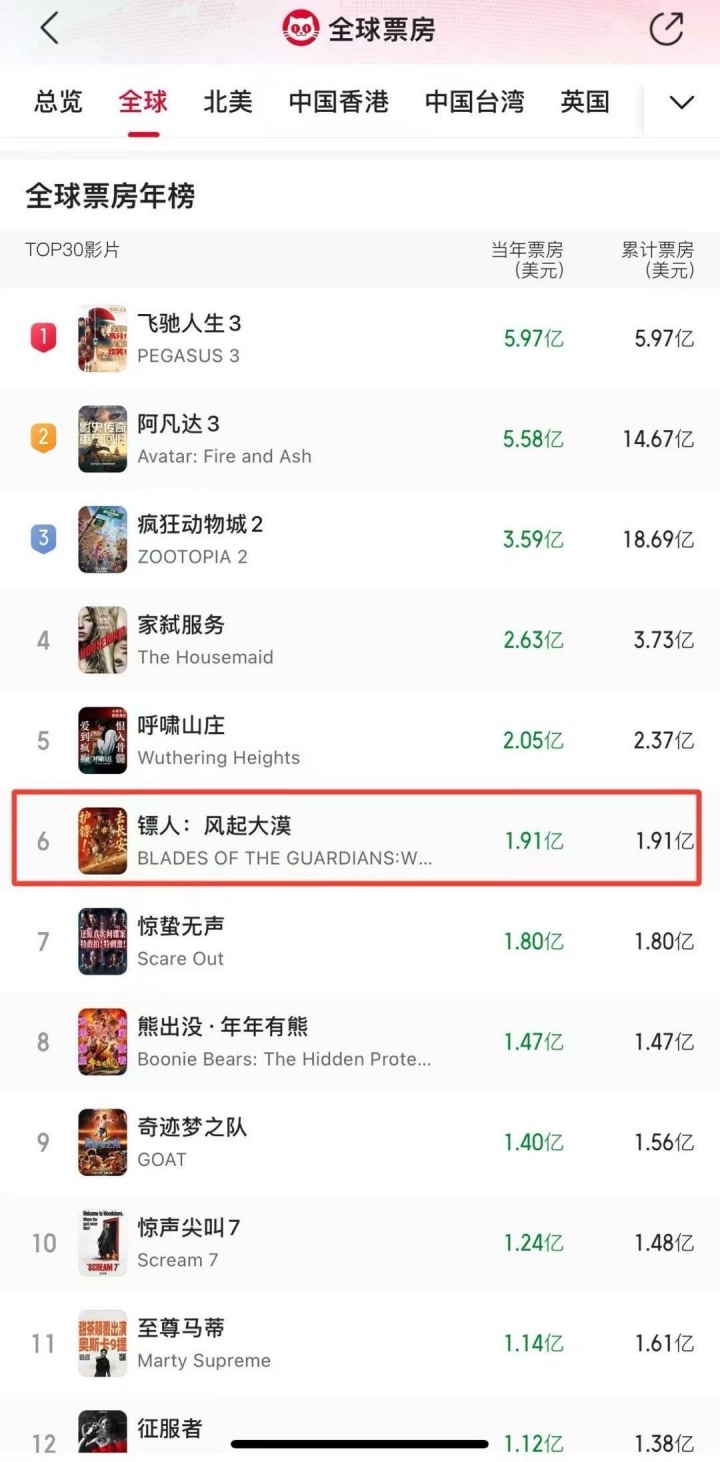
Task: Select the 中国香港 region filter
Action: [338, 102]
